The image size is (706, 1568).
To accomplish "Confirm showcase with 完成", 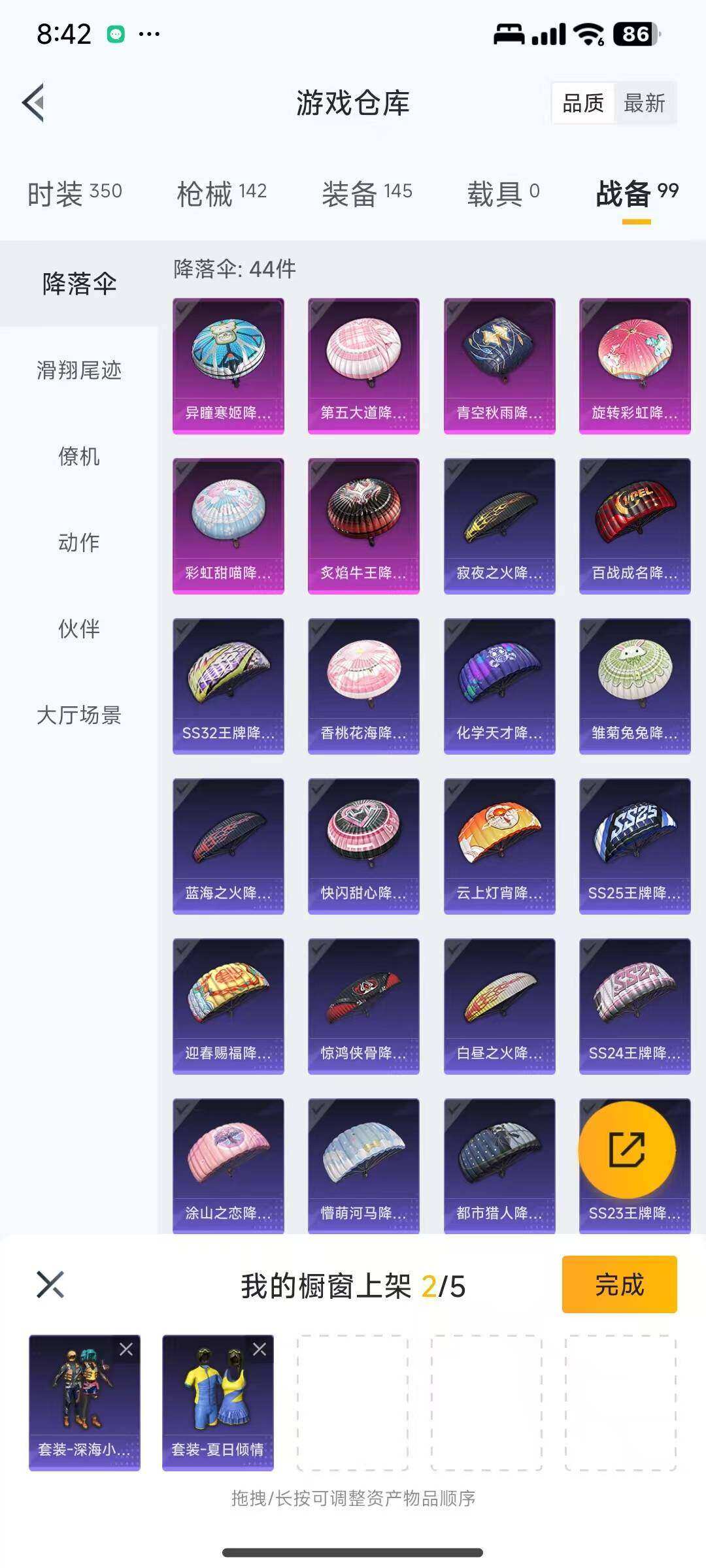I will click(619, 1284).
